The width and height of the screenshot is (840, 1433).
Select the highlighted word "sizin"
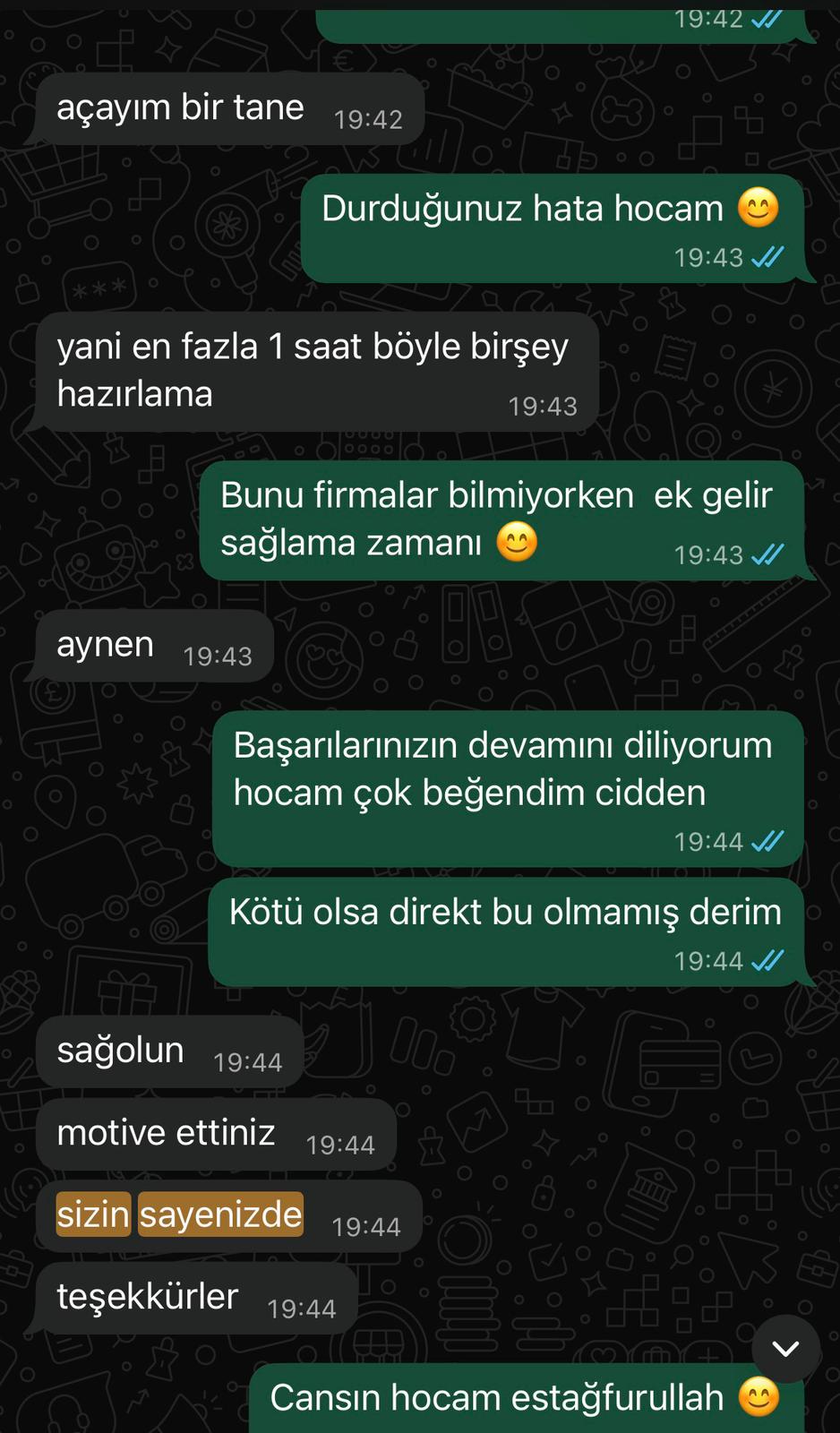tap(92, 1214)
